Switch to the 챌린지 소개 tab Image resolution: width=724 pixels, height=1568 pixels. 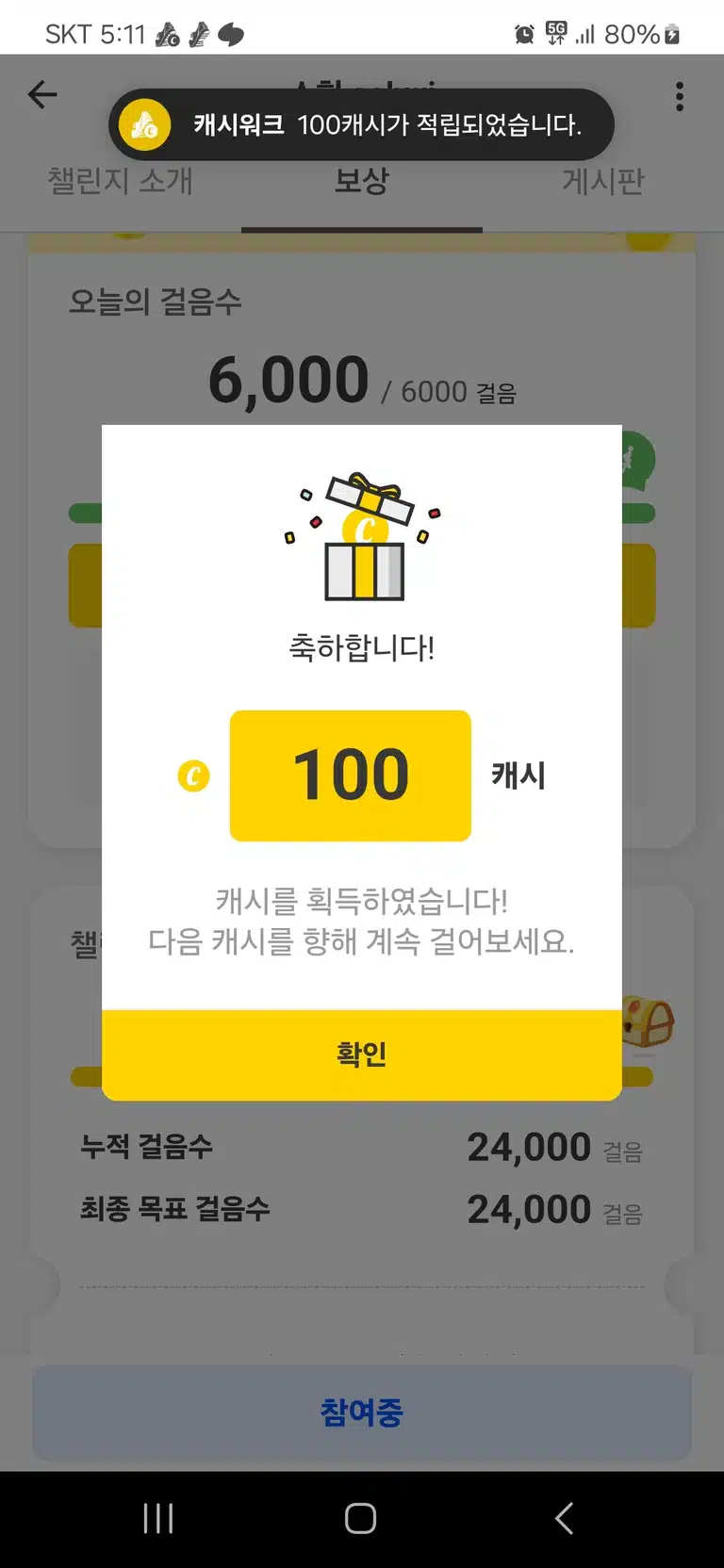[x=121, y=181]
